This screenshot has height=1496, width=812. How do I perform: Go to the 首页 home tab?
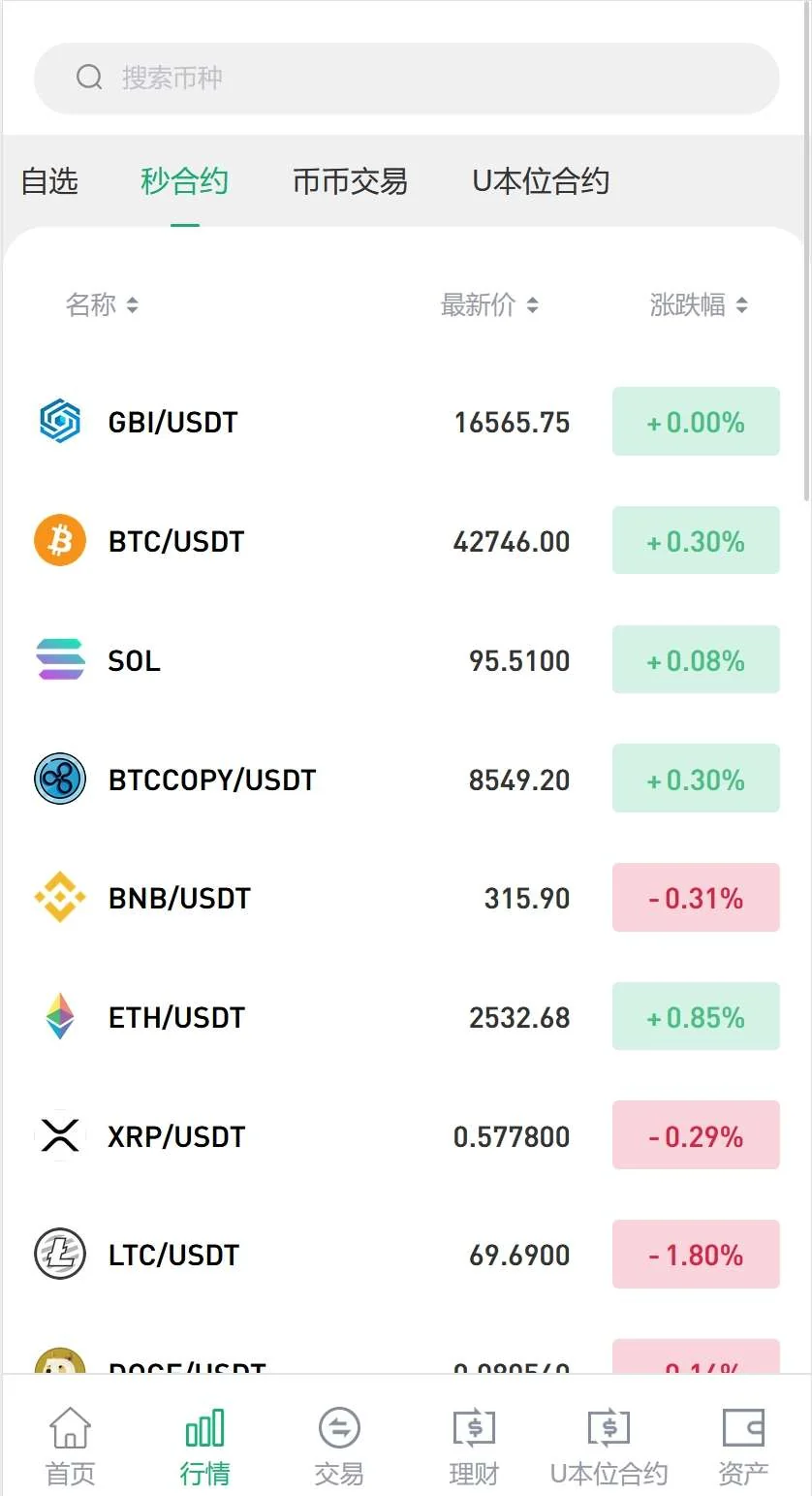click(x=70, y=1447)
